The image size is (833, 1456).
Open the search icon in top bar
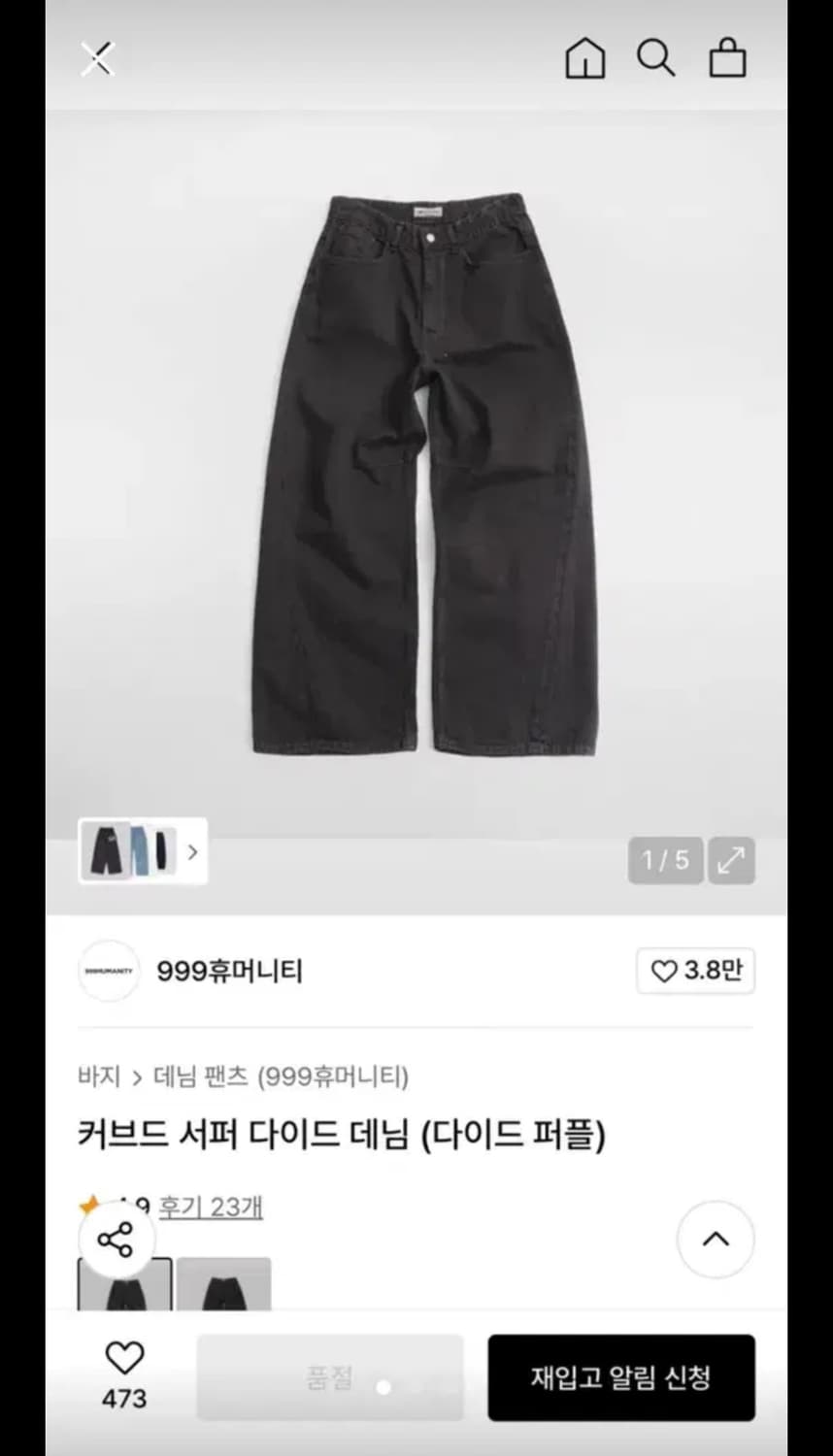657,58
